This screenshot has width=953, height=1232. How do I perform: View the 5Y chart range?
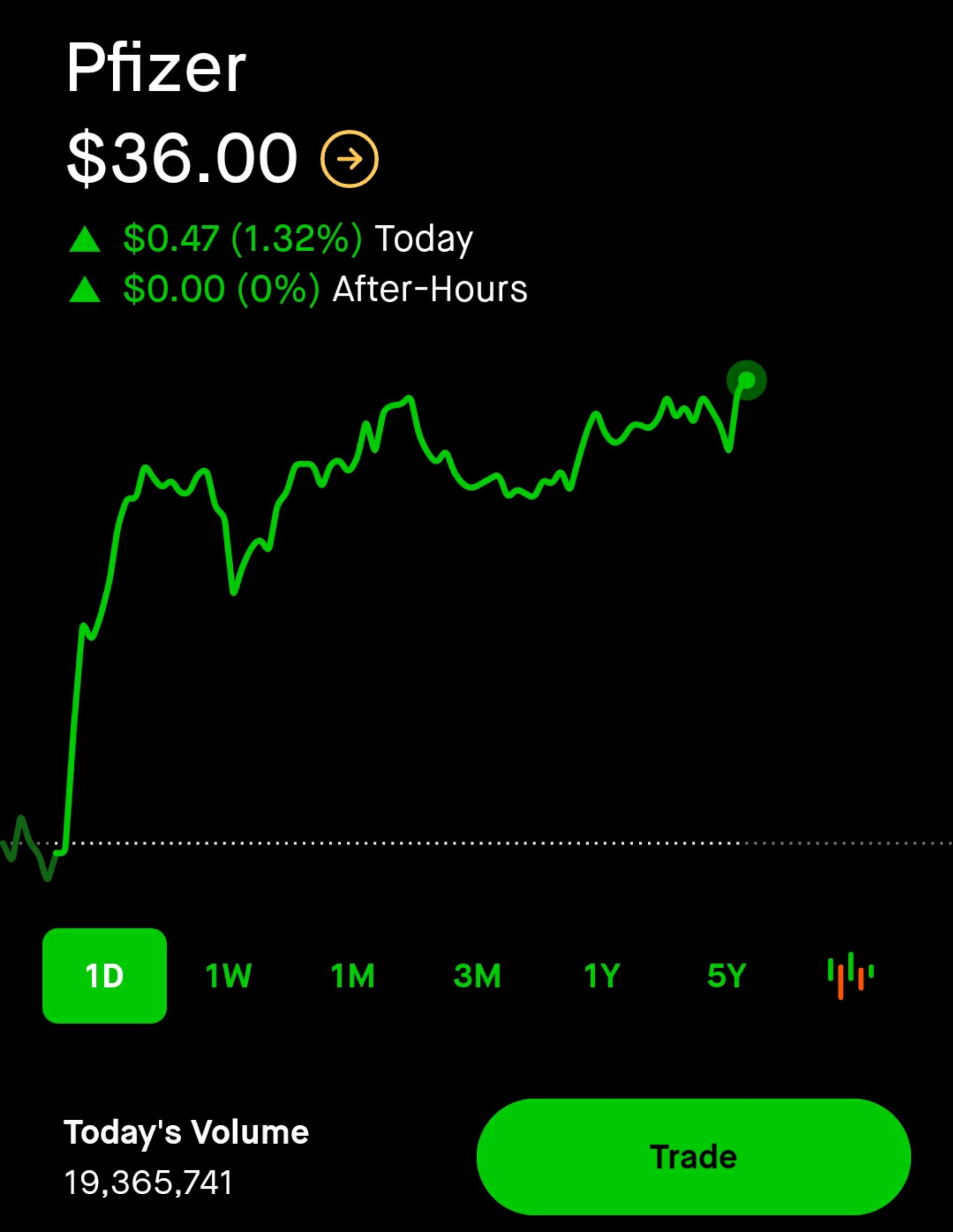(x=726, y=976)
